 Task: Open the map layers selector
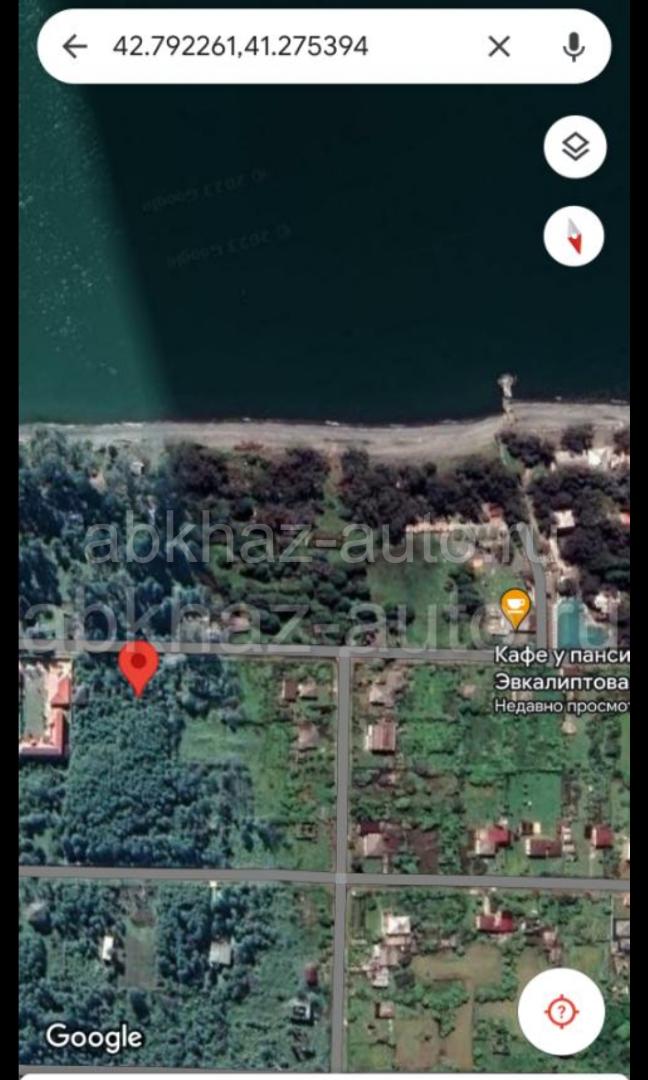[x=575, y=147]
